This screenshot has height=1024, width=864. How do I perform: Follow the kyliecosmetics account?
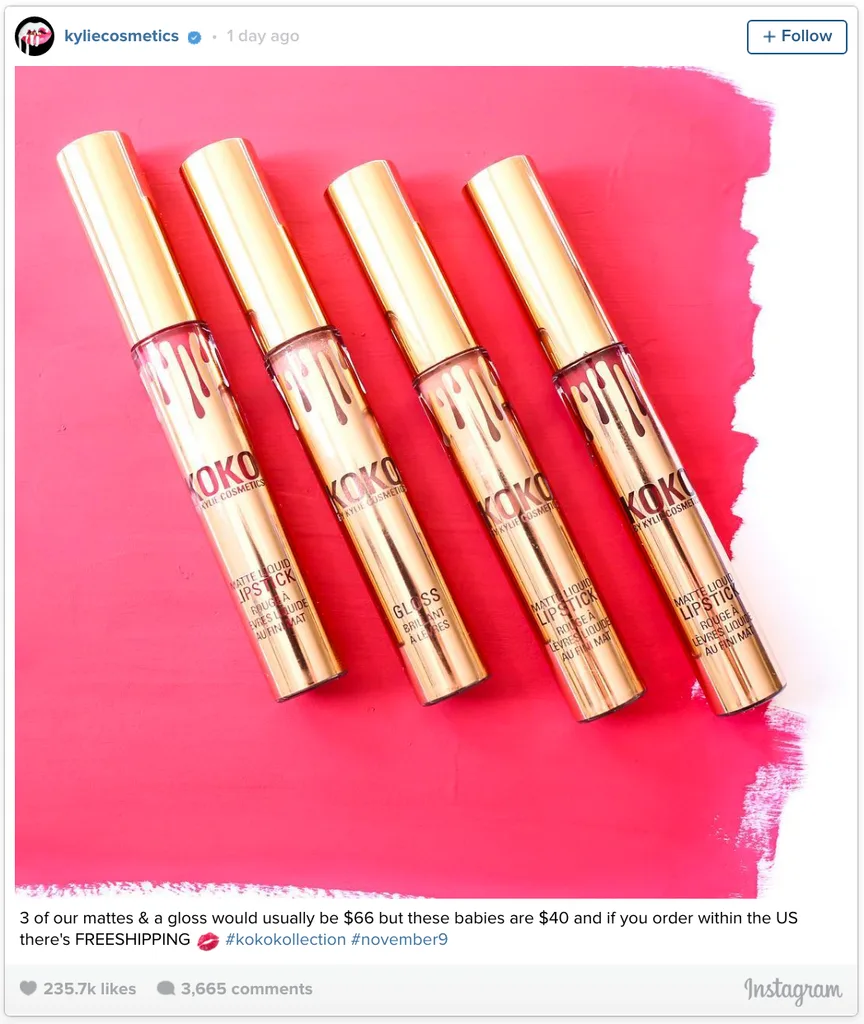click(796, 36)
